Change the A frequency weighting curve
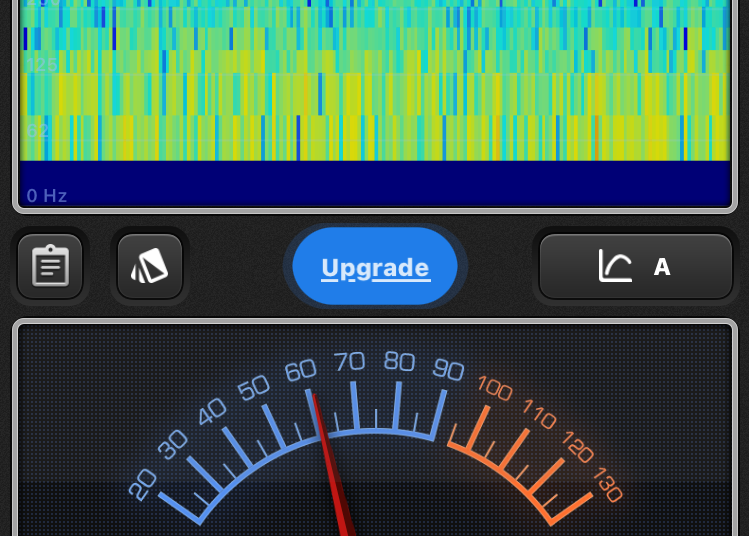Viewport: 749px width, 536px height. coord(636,267)
